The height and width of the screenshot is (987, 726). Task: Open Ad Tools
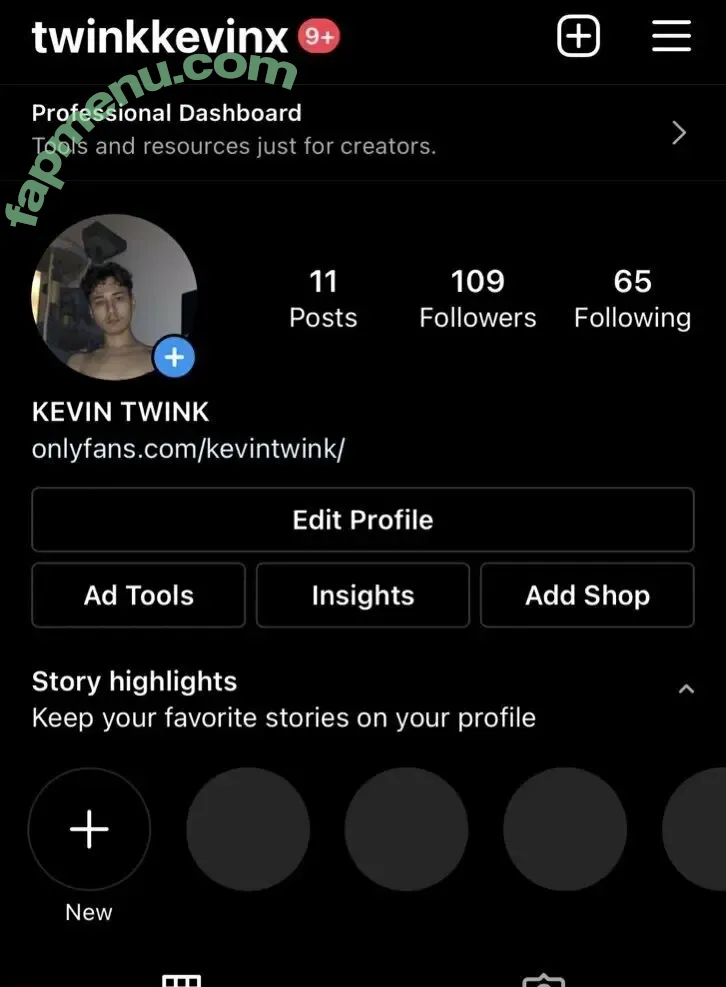coord(139,595)
